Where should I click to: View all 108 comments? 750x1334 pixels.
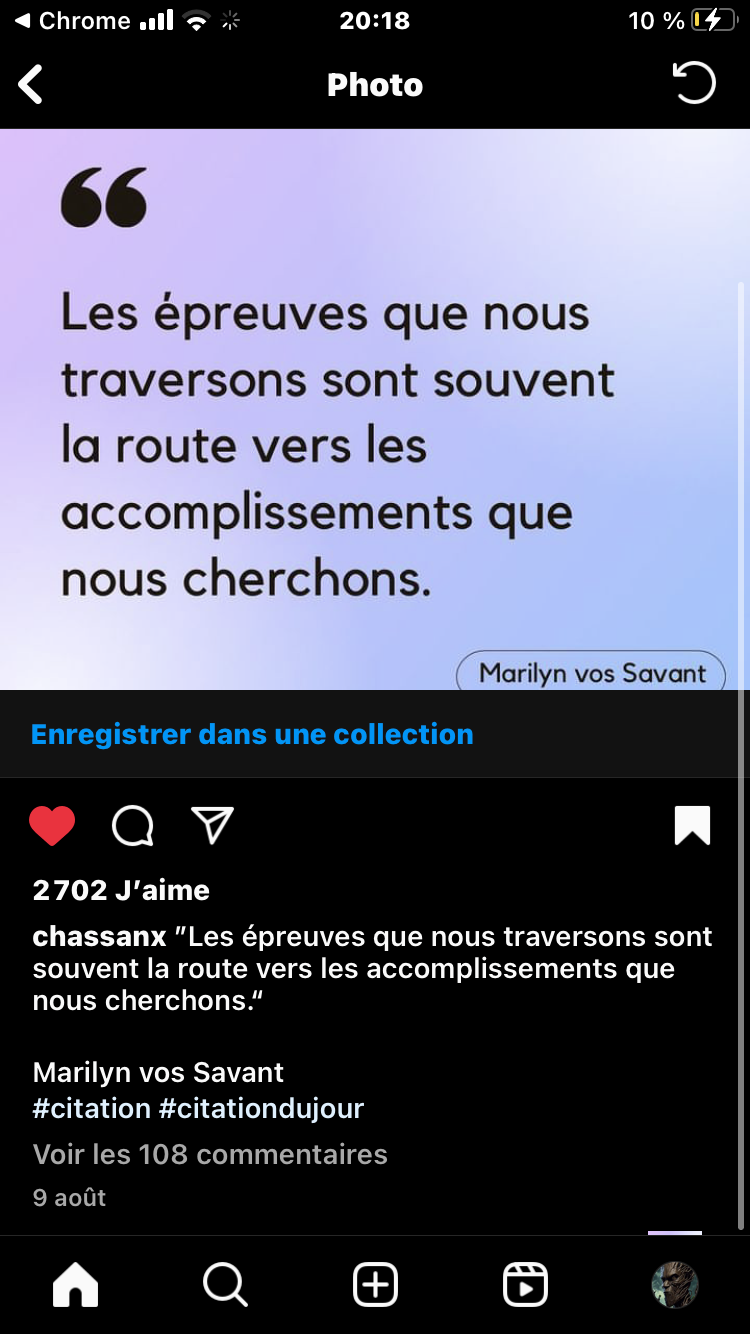tap(210, 1154)
